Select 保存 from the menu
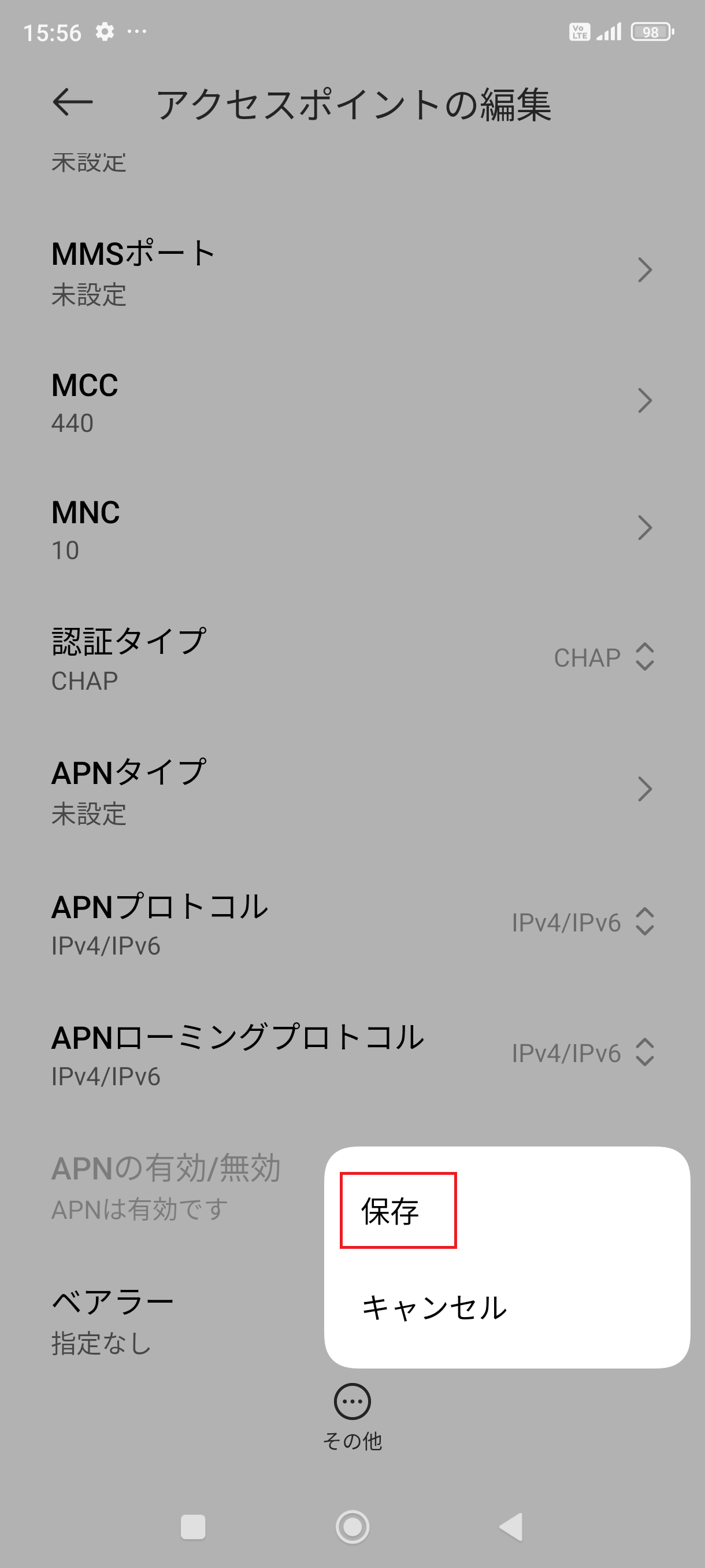Screen dimensions: 705x1568 click(x=391, y=1212)
